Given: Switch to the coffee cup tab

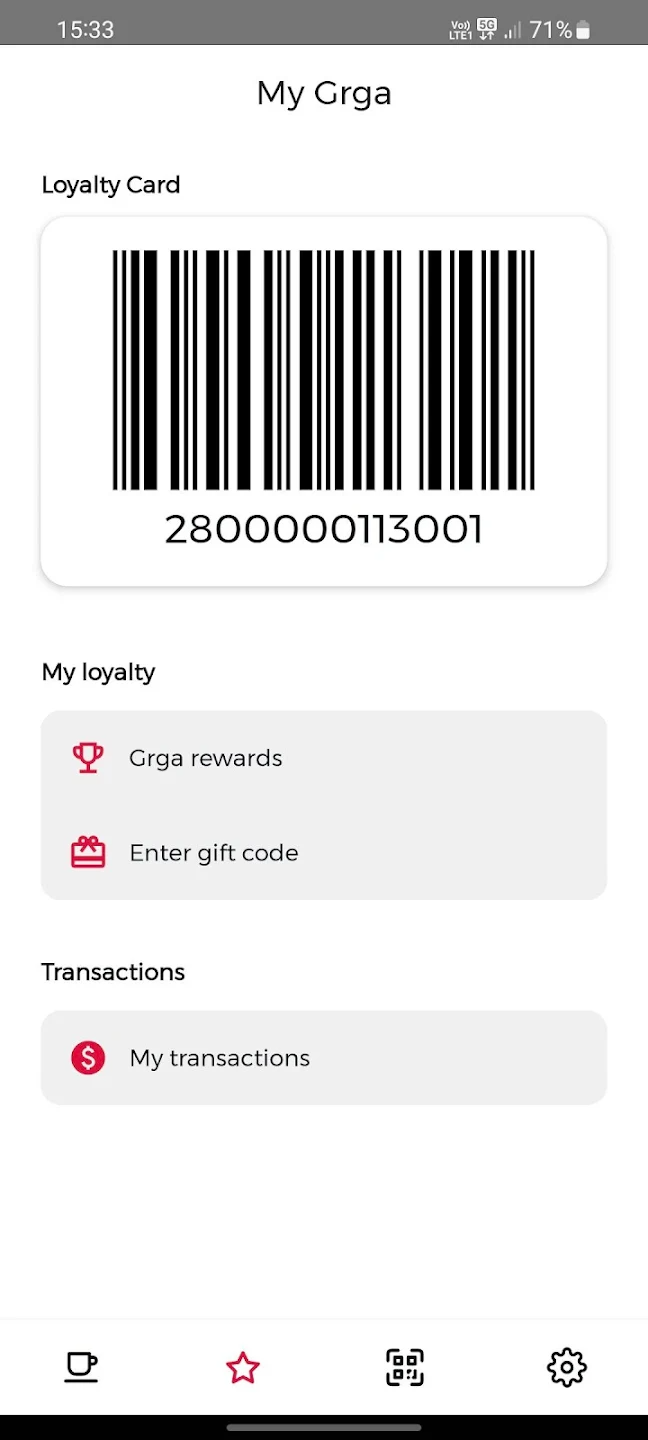Looking at the screenshot, I should click(x=81, y=1367).
